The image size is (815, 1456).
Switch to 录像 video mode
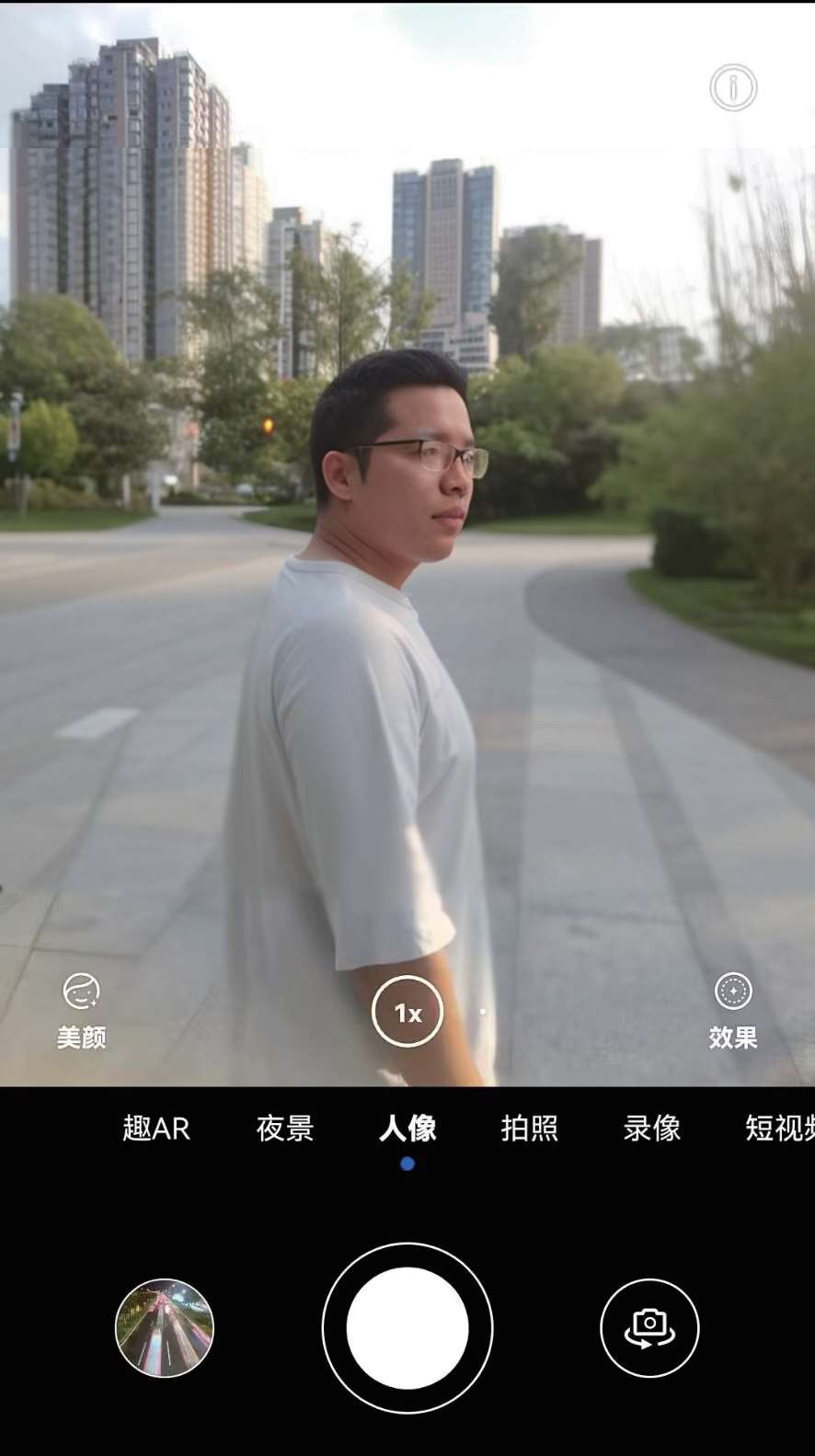651,1128
